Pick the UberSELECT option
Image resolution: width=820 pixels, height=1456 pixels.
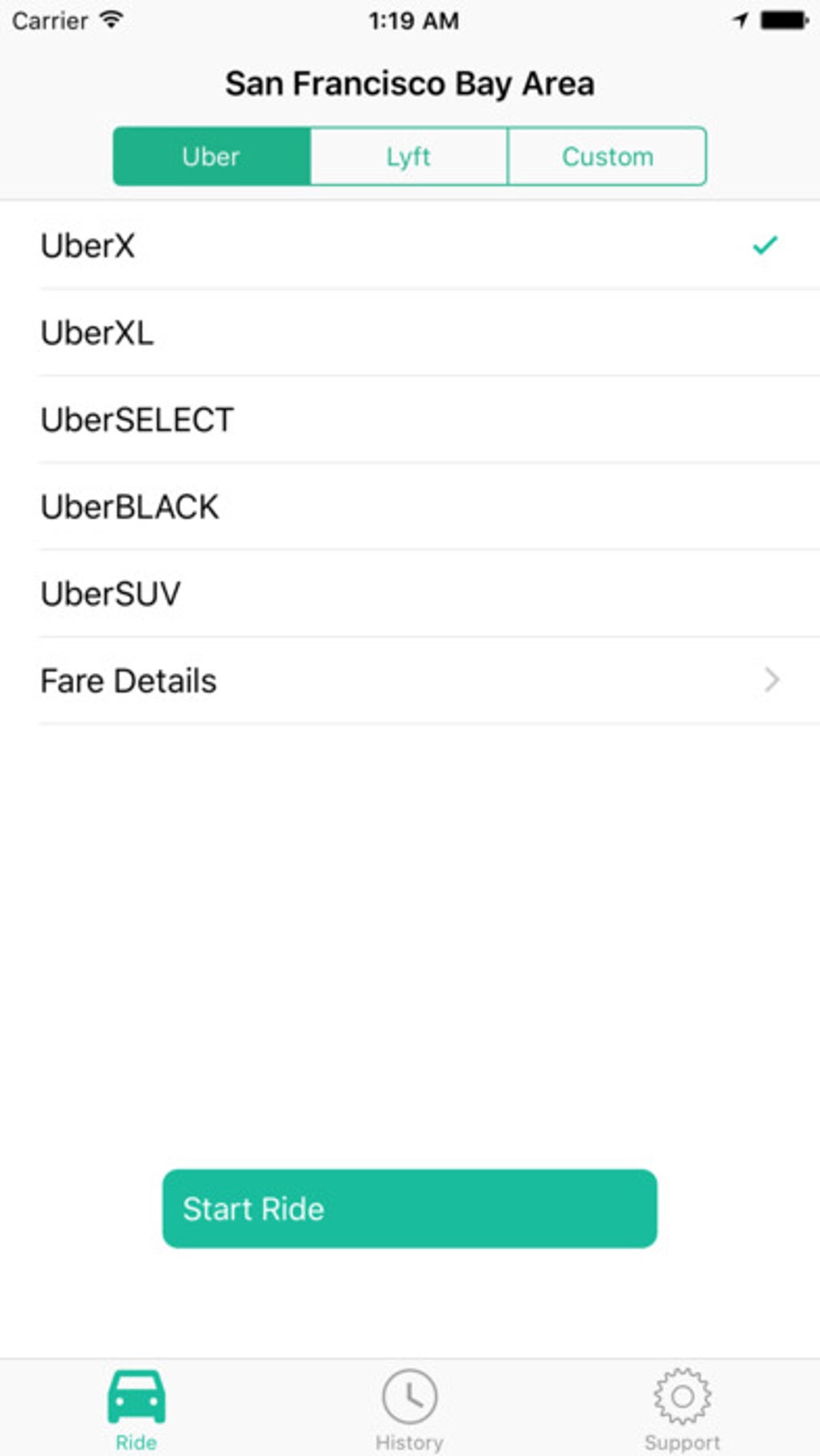(x=410, y=419)
